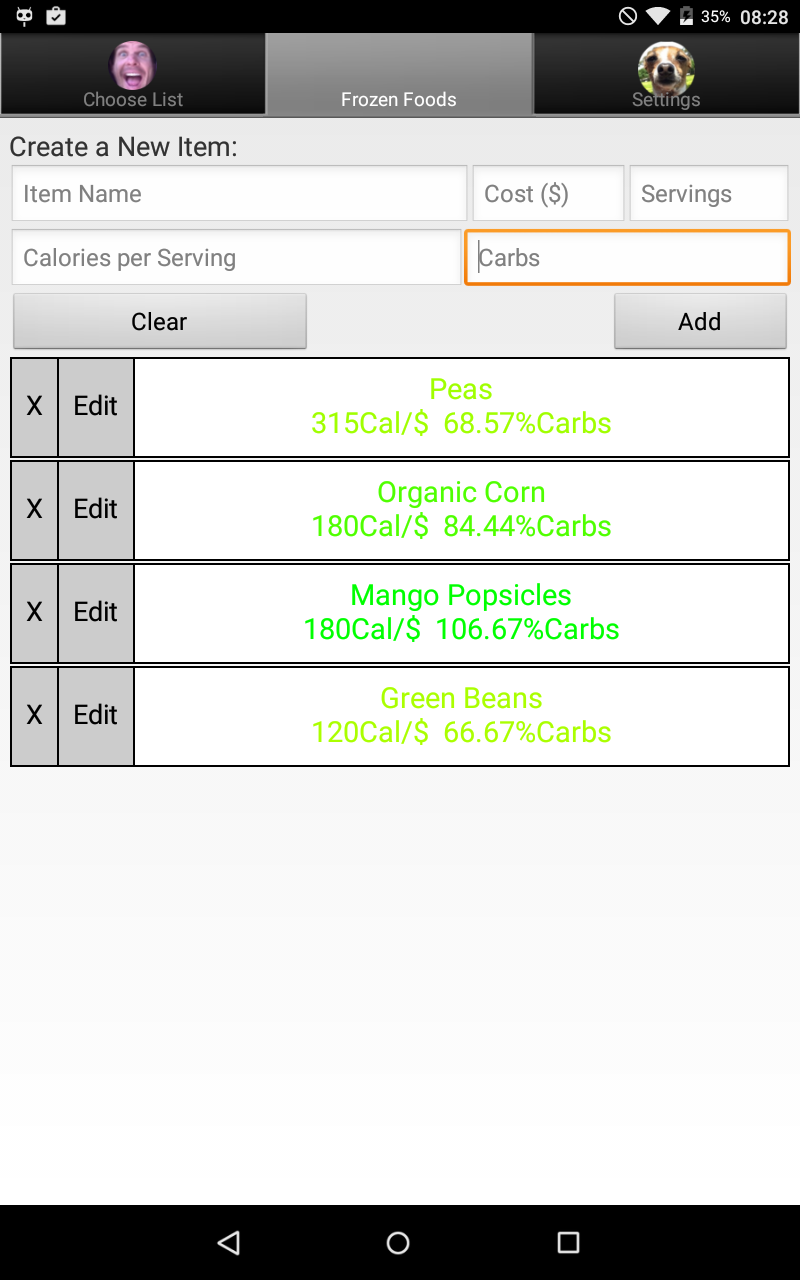Clear the new item form
Viewport: 800px width, 1280px height.
tap(159, 321)
